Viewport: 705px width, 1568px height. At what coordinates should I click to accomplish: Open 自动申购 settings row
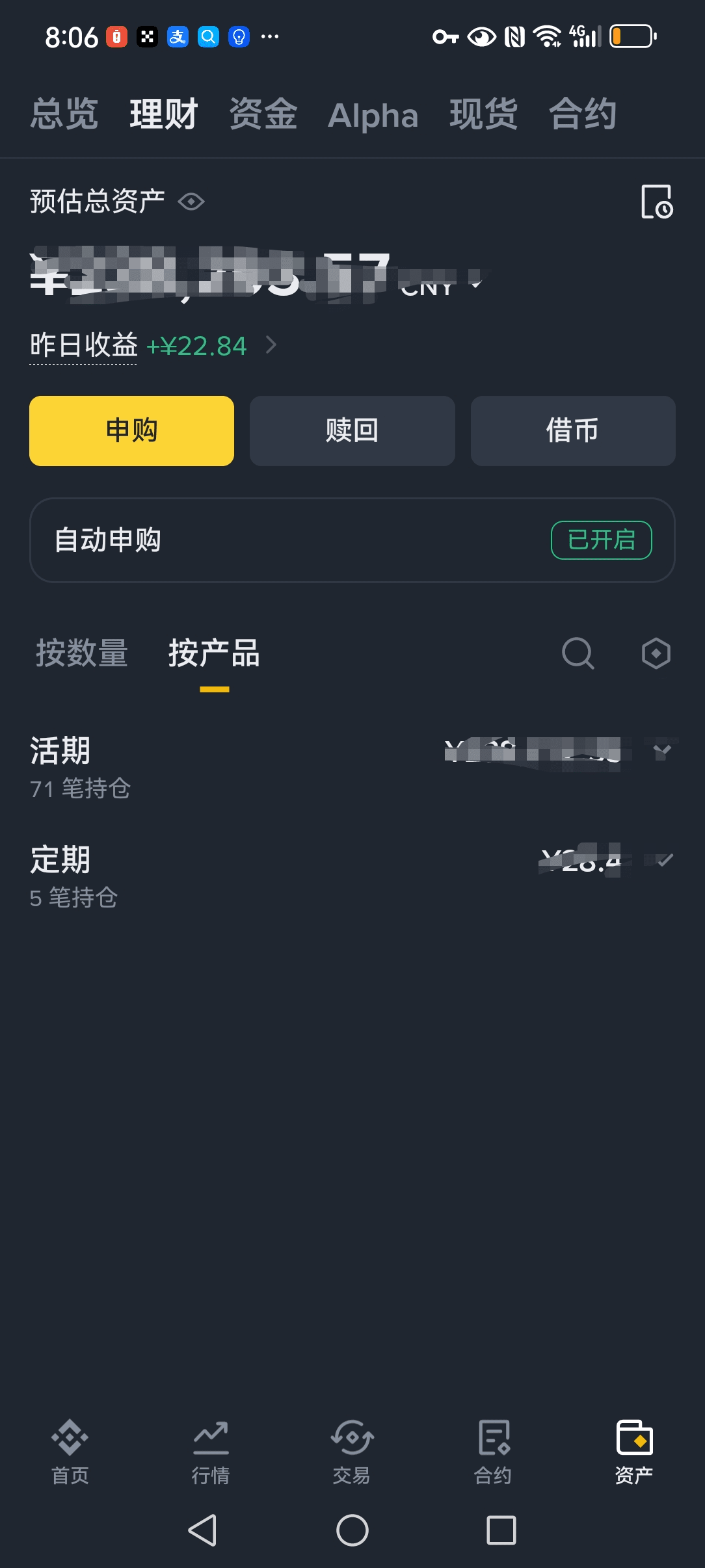352,540
